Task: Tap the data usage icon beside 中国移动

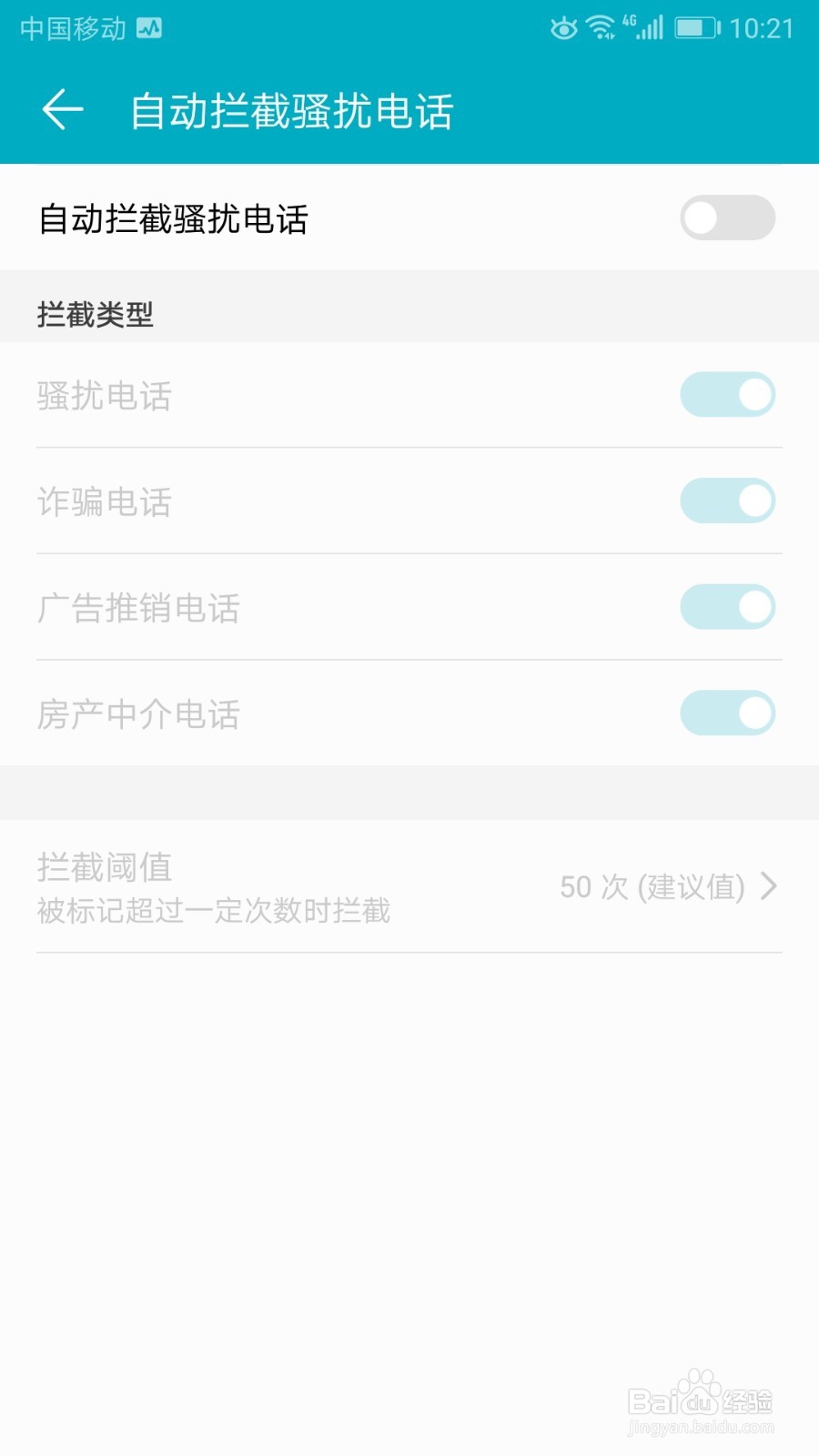Action: click(147, 28)
